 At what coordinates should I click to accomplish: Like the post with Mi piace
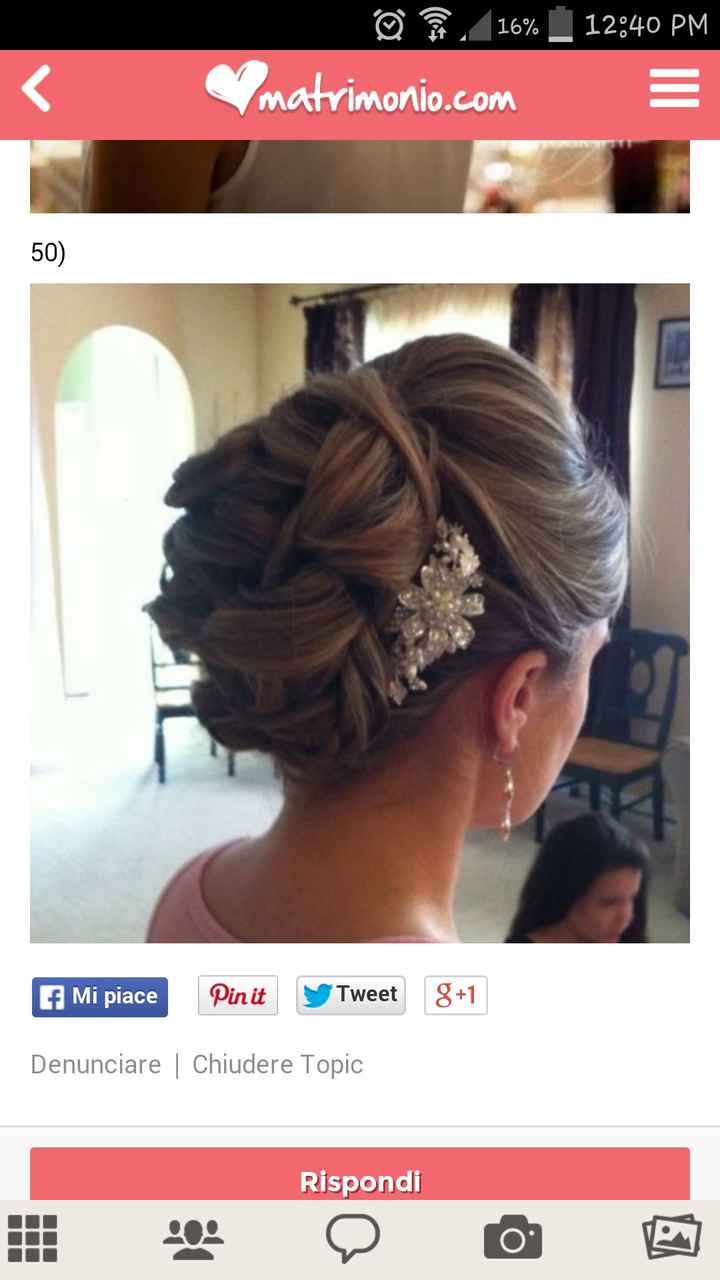click(x=100, y=997)
